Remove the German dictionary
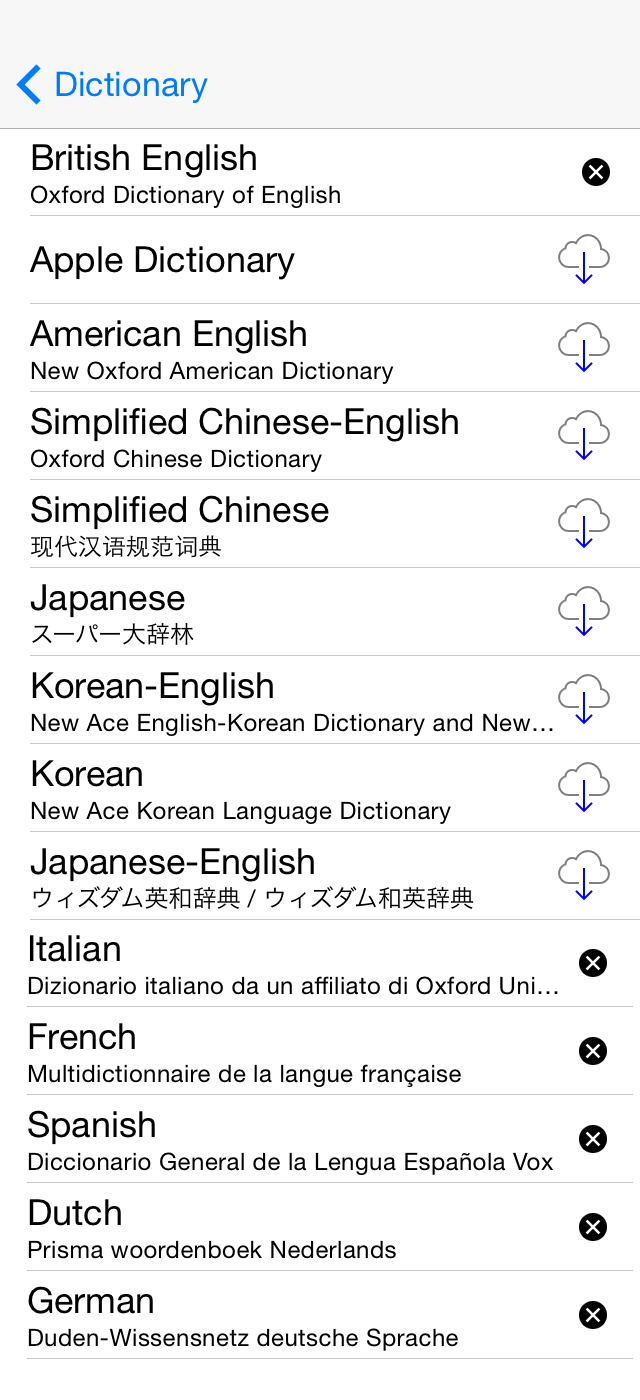Viewport: 640px width, 1400px height. (x=593, y=1315)
